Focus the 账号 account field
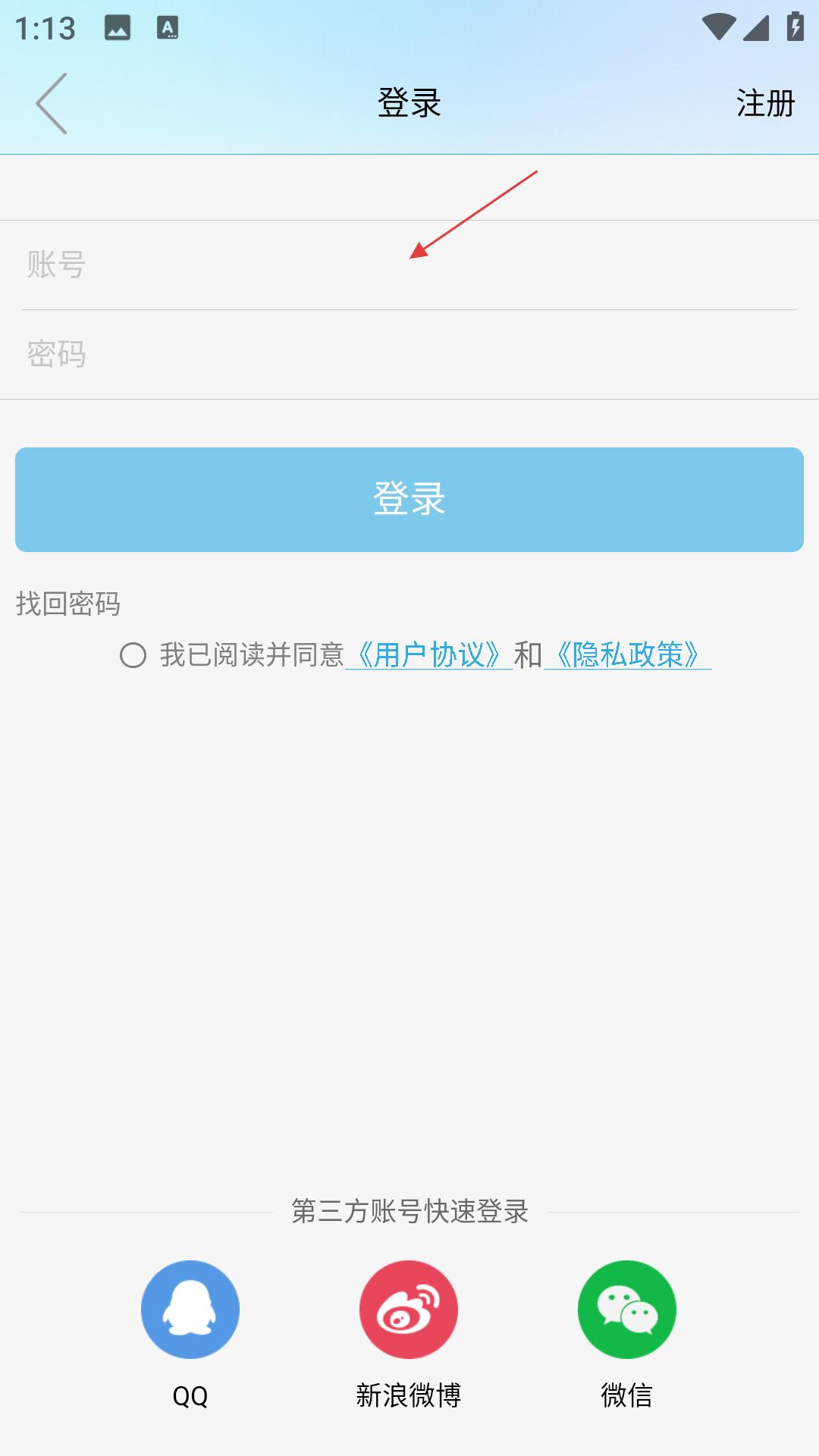 point(409,265)
